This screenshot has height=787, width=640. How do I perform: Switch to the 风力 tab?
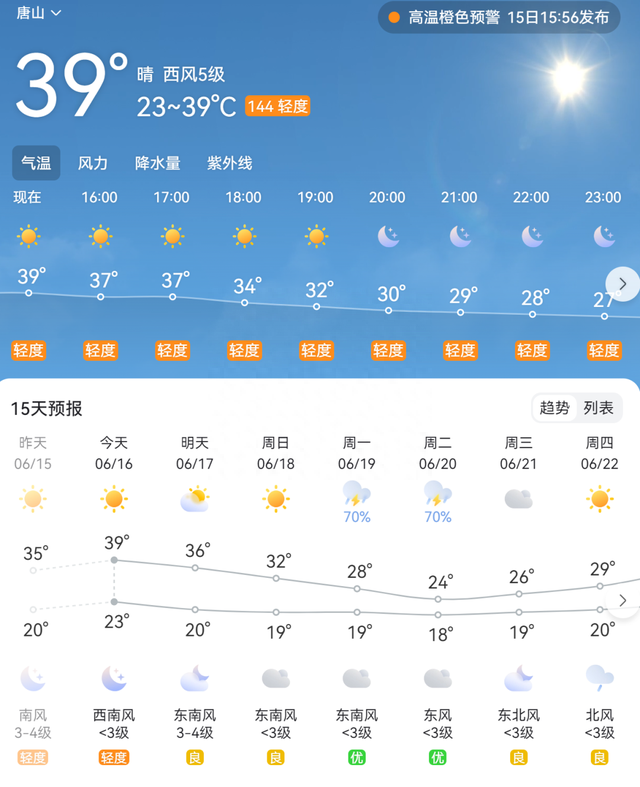click(x=93, y=163)
